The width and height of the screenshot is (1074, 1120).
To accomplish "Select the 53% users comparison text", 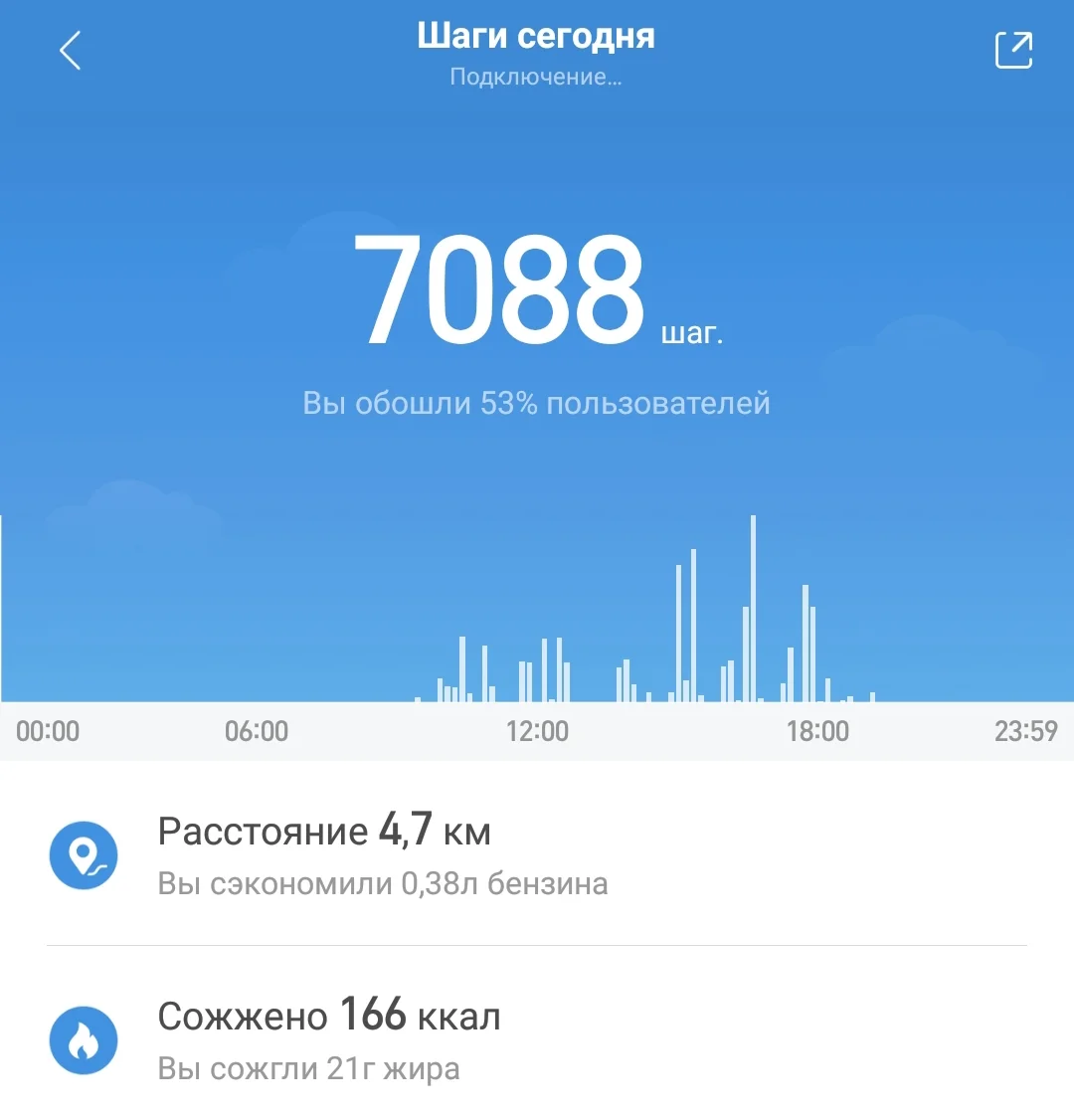I will tap(537, 403).
